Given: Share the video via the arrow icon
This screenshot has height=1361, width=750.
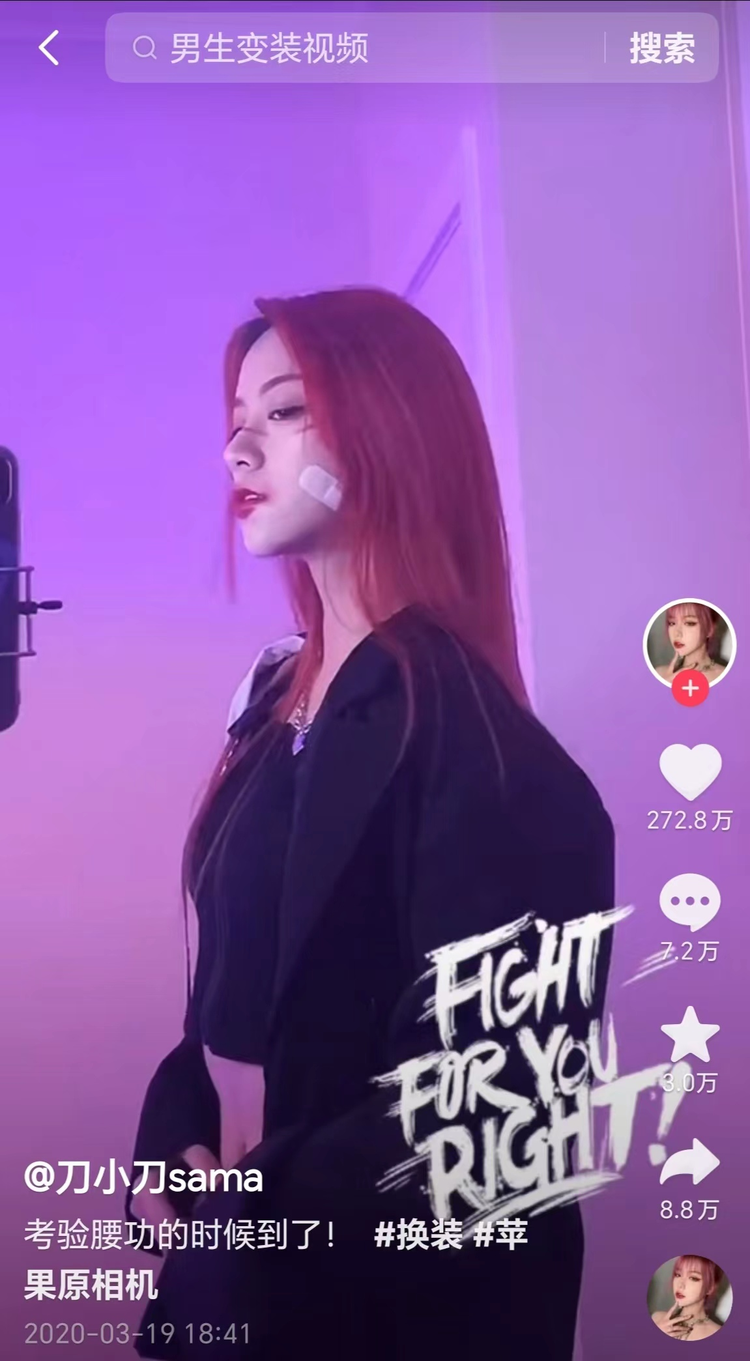Looking at the screenshot, I should point(690,1162).
